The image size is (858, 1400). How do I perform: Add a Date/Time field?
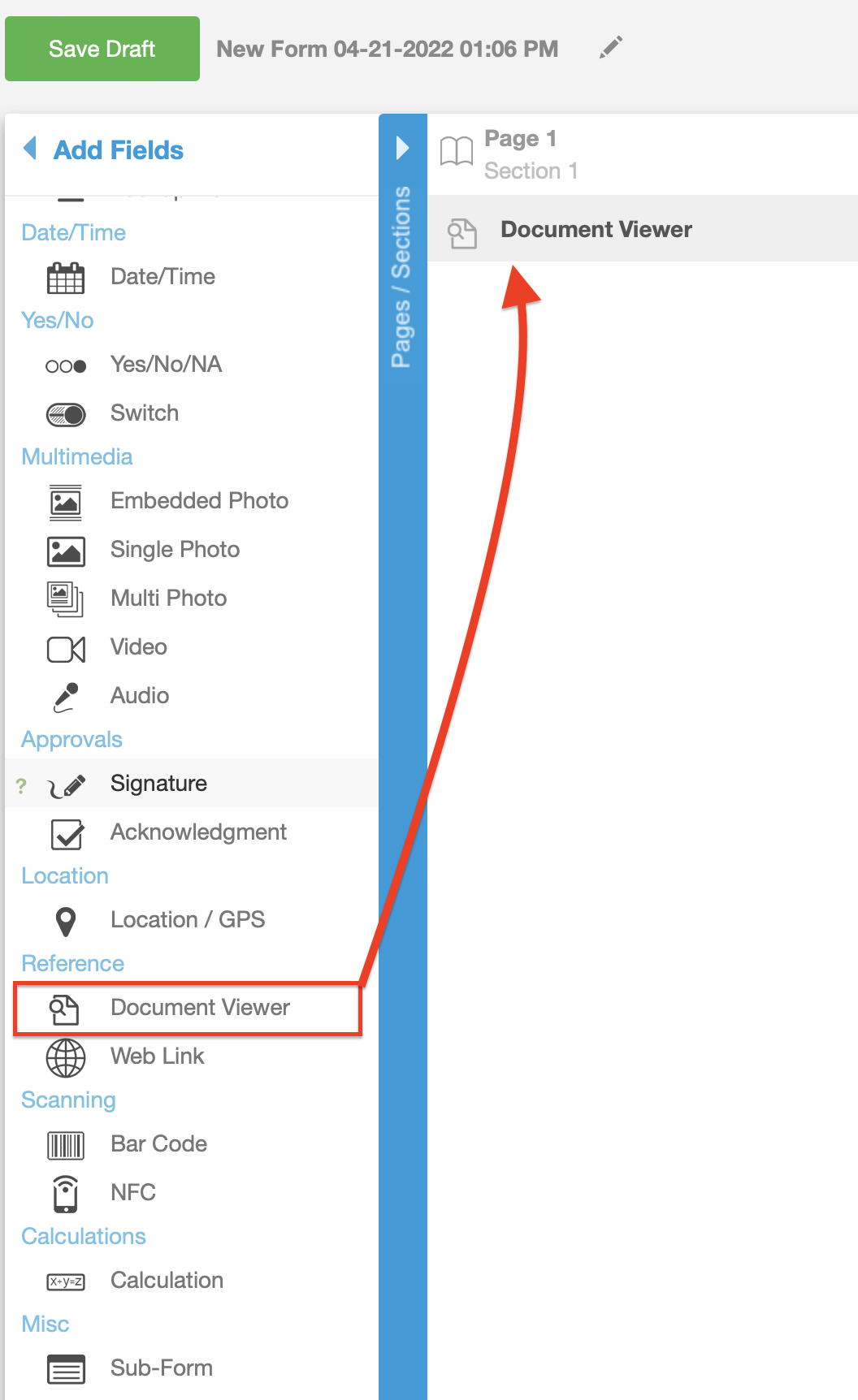click(x=162, y=277)
